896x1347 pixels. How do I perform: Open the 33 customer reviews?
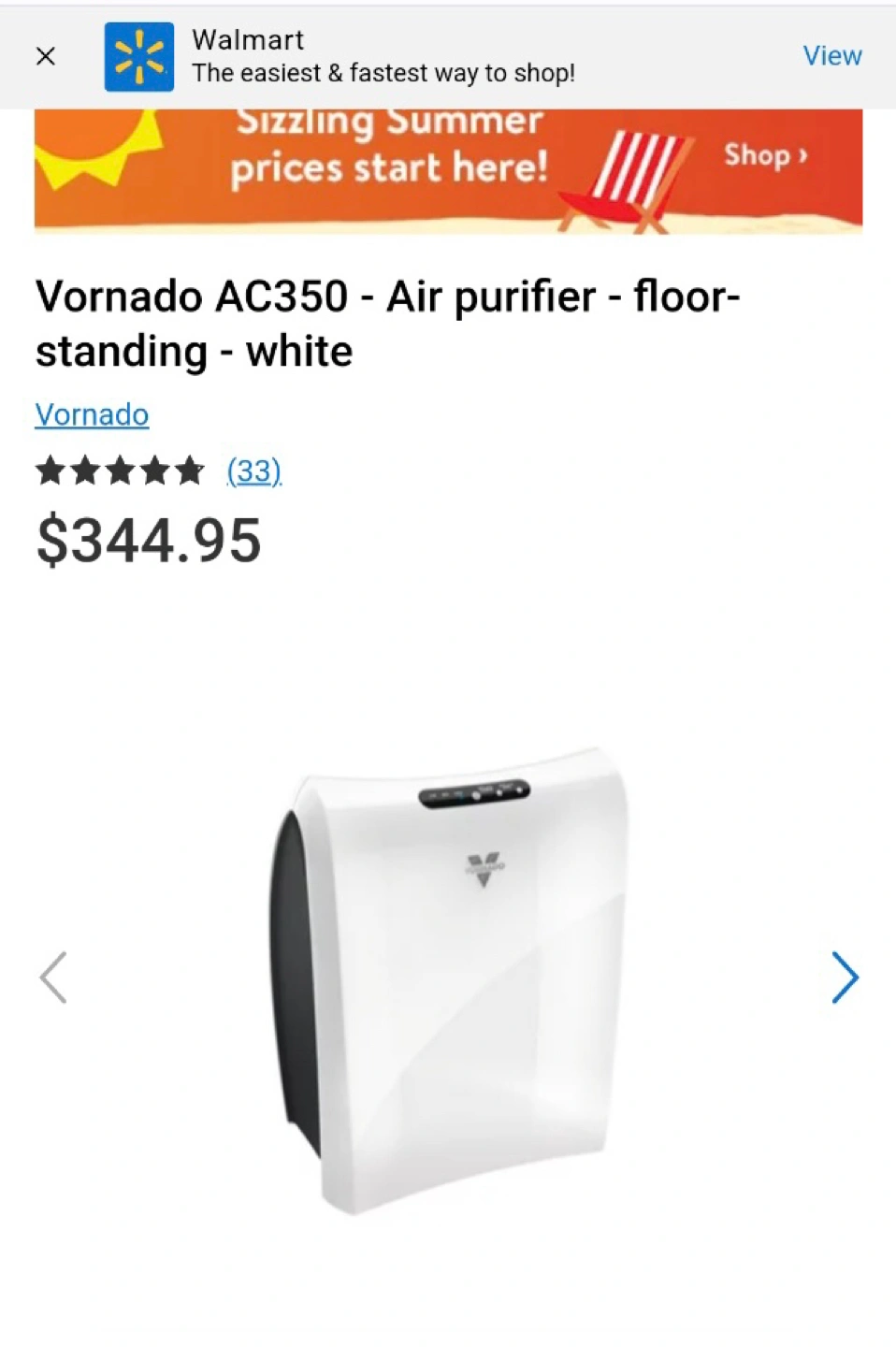coord(253,471)
